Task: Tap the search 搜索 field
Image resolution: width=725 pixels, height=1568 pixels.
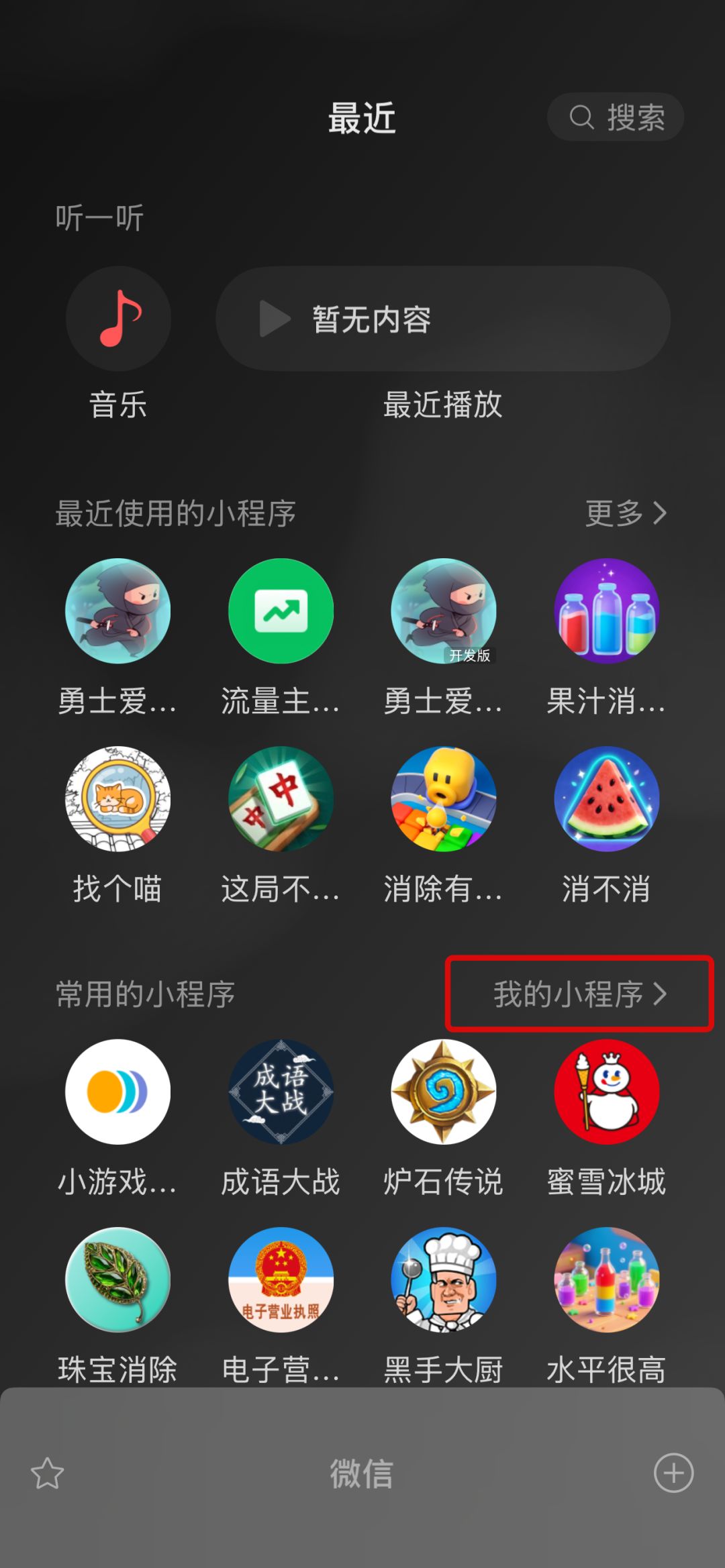Action: point(614,117)
